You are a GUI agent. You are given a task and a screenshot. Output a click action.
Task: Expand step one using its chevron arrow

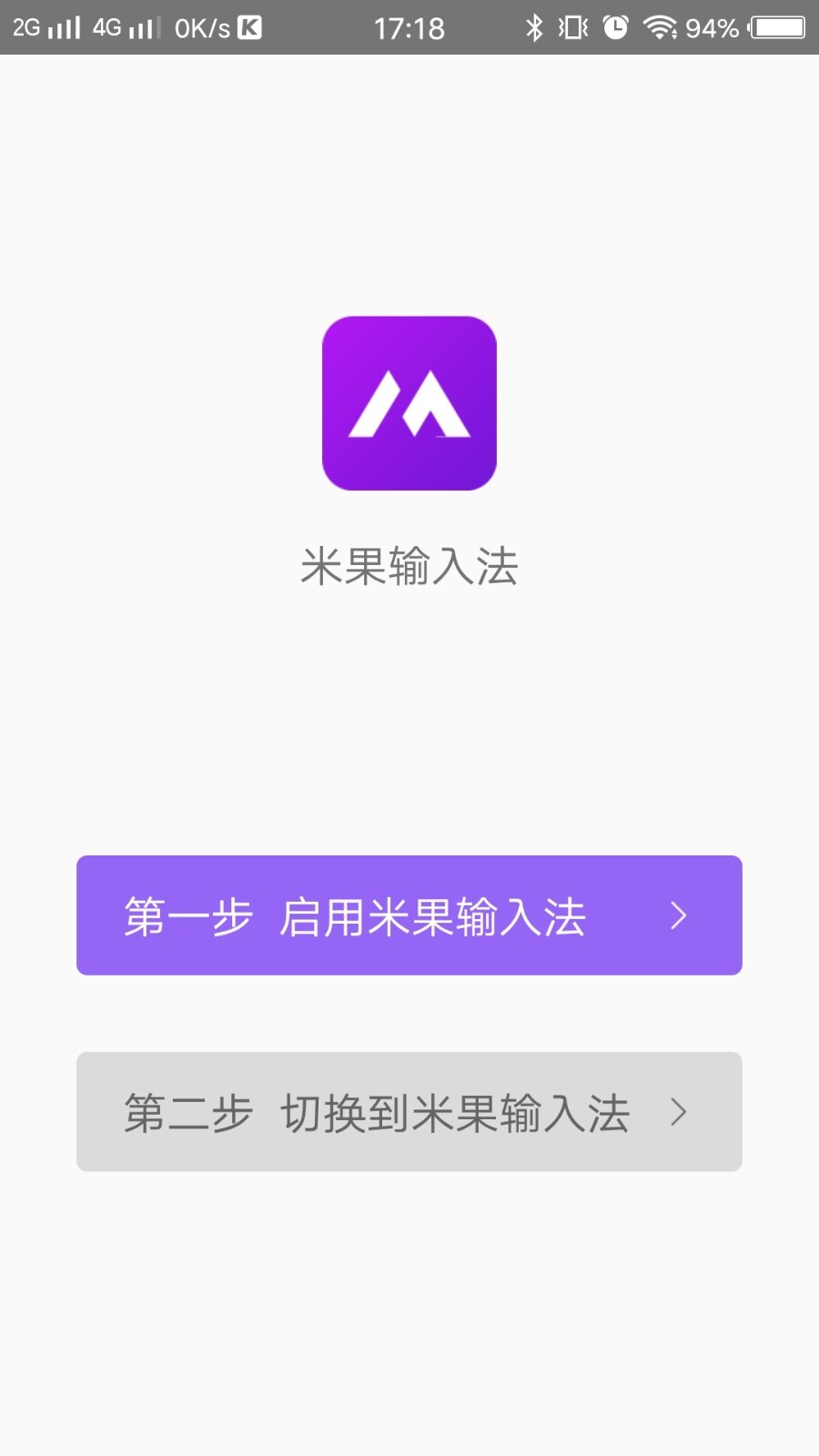(677, 916)
